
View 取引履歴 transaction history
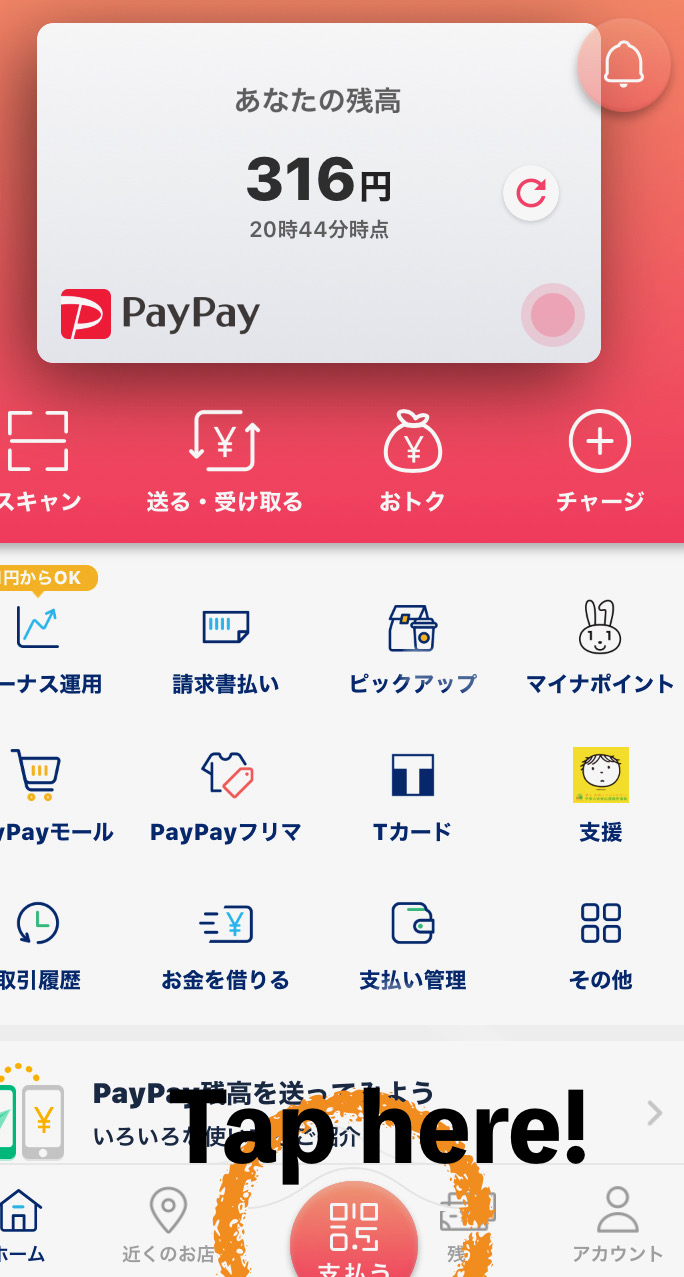coord(38,942)
